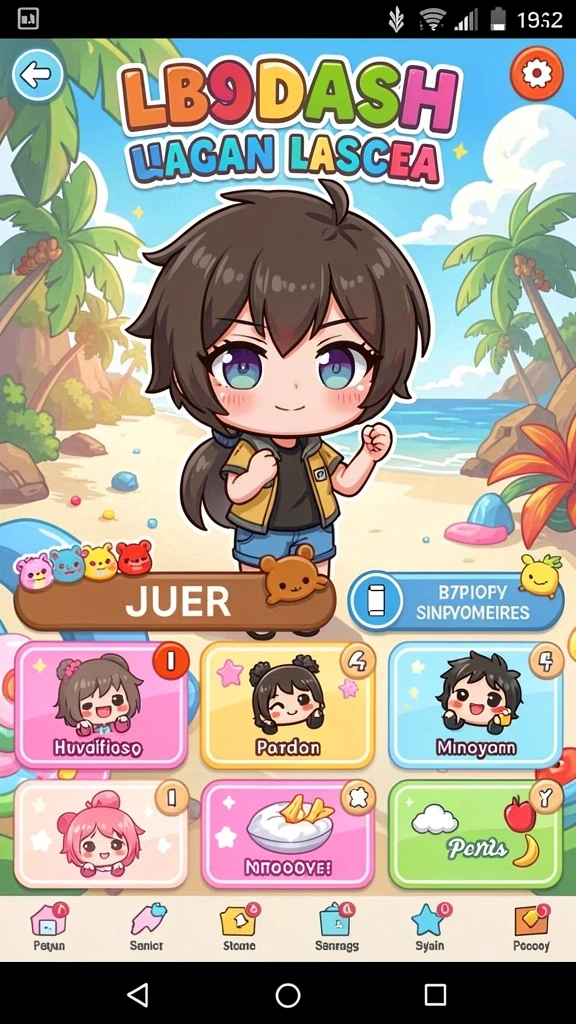Open the Pecooy tab
Viewport: 576px width, 1024px height.
click(531, 927)
